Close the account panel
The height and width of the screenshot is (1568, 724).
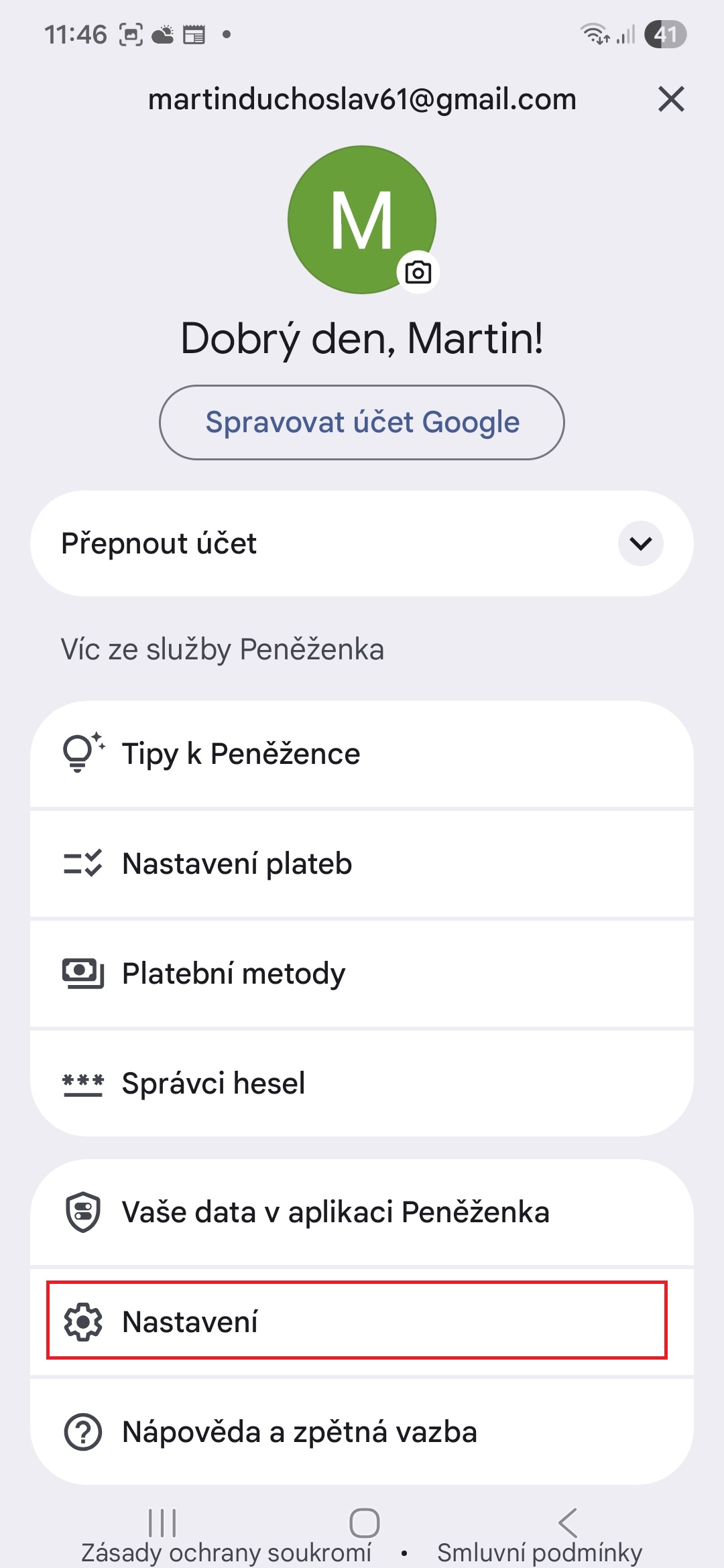click(x=671, y=99)
